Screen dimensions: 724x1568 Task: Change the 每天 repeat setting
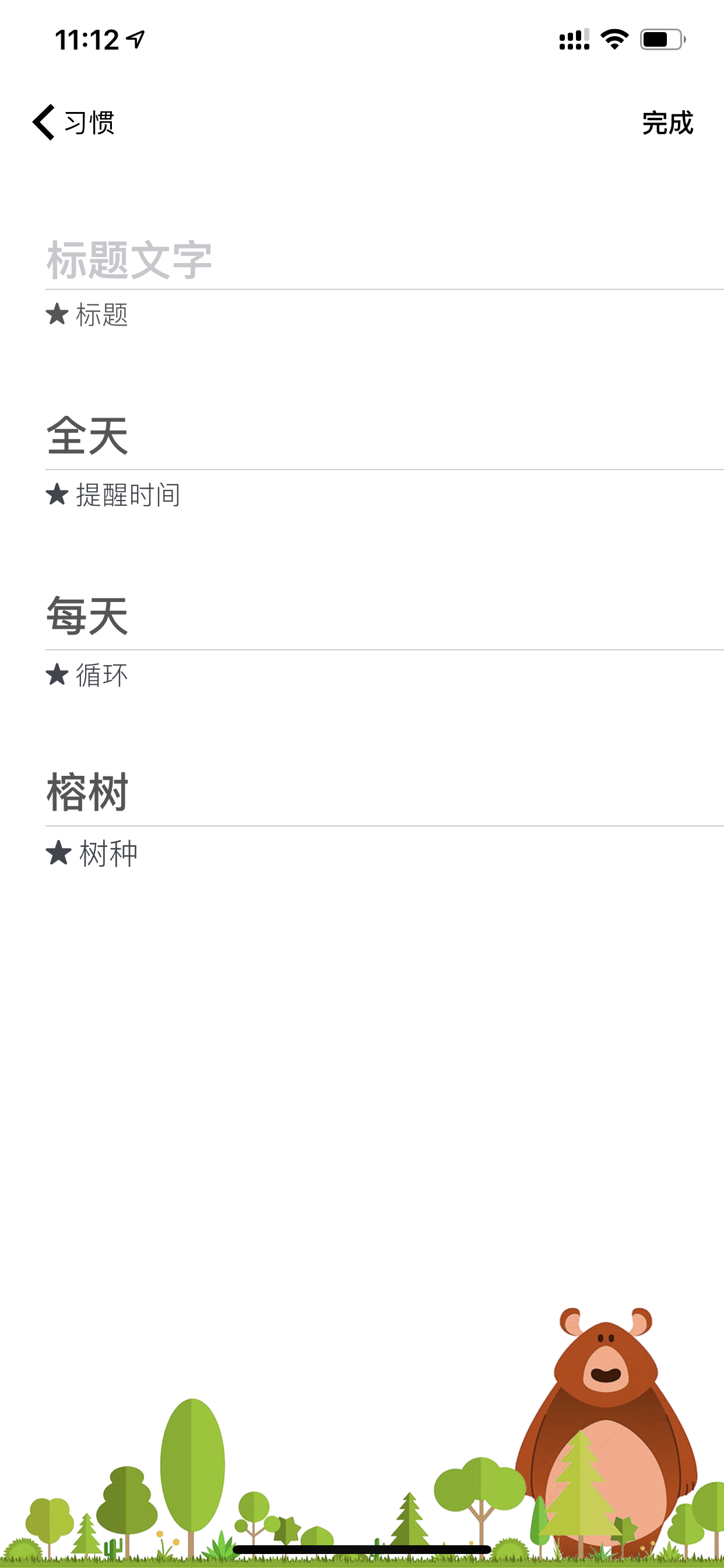tap(385, 616)
